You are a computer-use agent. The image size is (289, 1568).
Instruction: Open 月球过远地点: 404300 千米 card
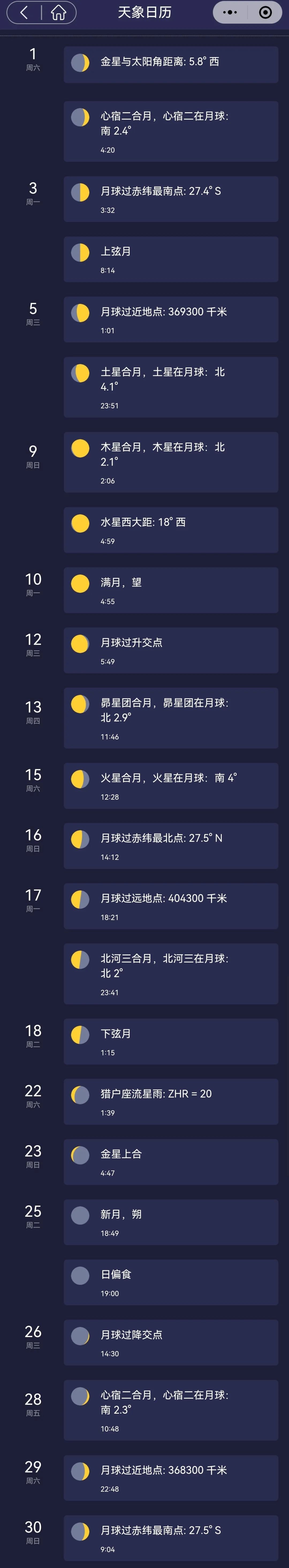point(170,906)
